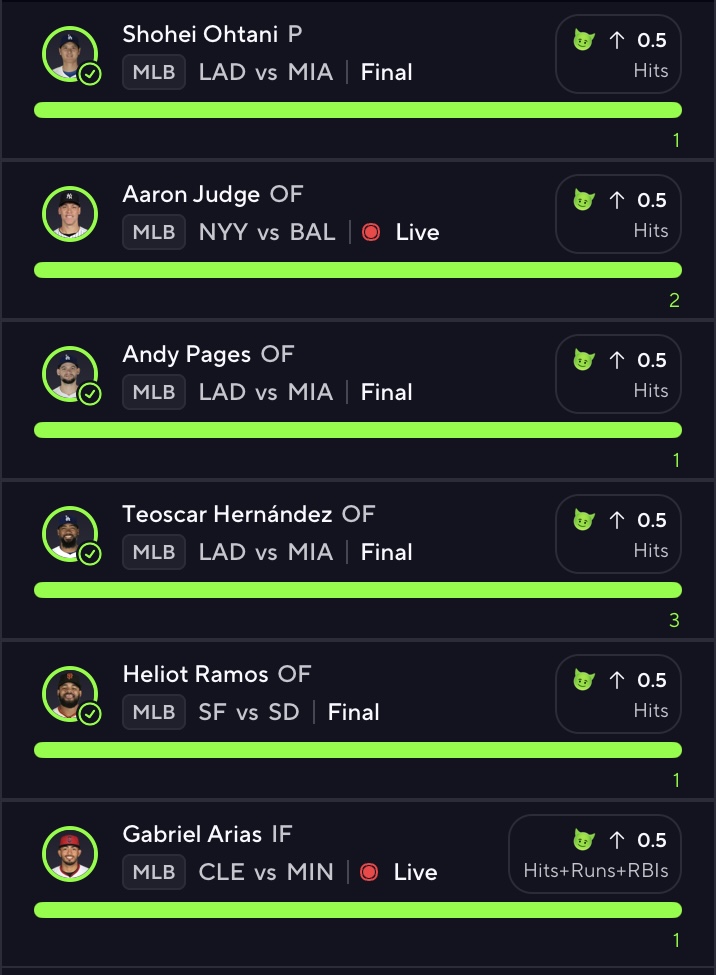Open Aaron Judge's live pick row
This screenshot has width=716, height=975.
[x=300, y=215]
